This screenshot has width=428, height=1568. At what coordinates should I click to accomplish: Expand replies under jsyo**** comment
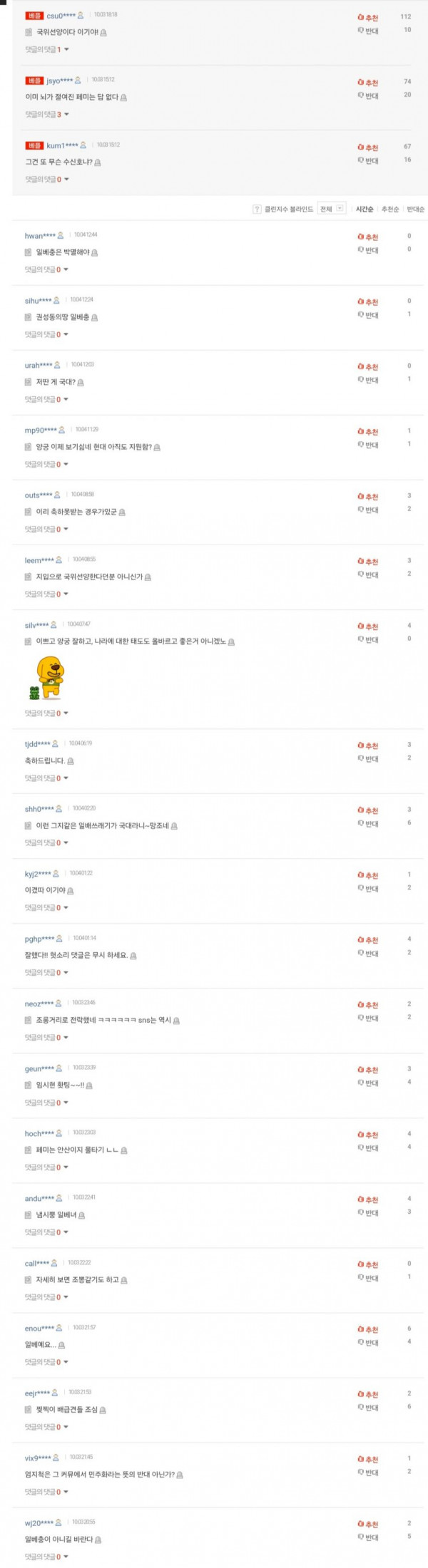coord(47,115)
